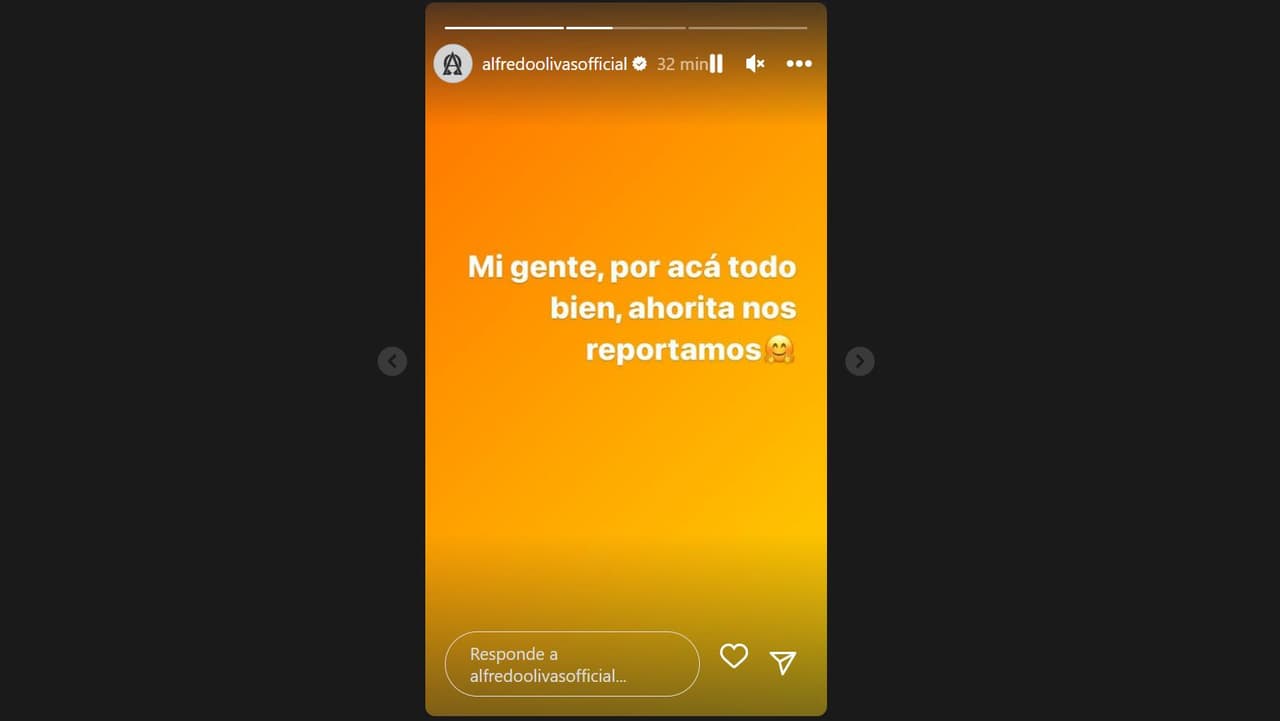Unmute the story audio
1280x721 pixels.
click(x=755, y=64)
